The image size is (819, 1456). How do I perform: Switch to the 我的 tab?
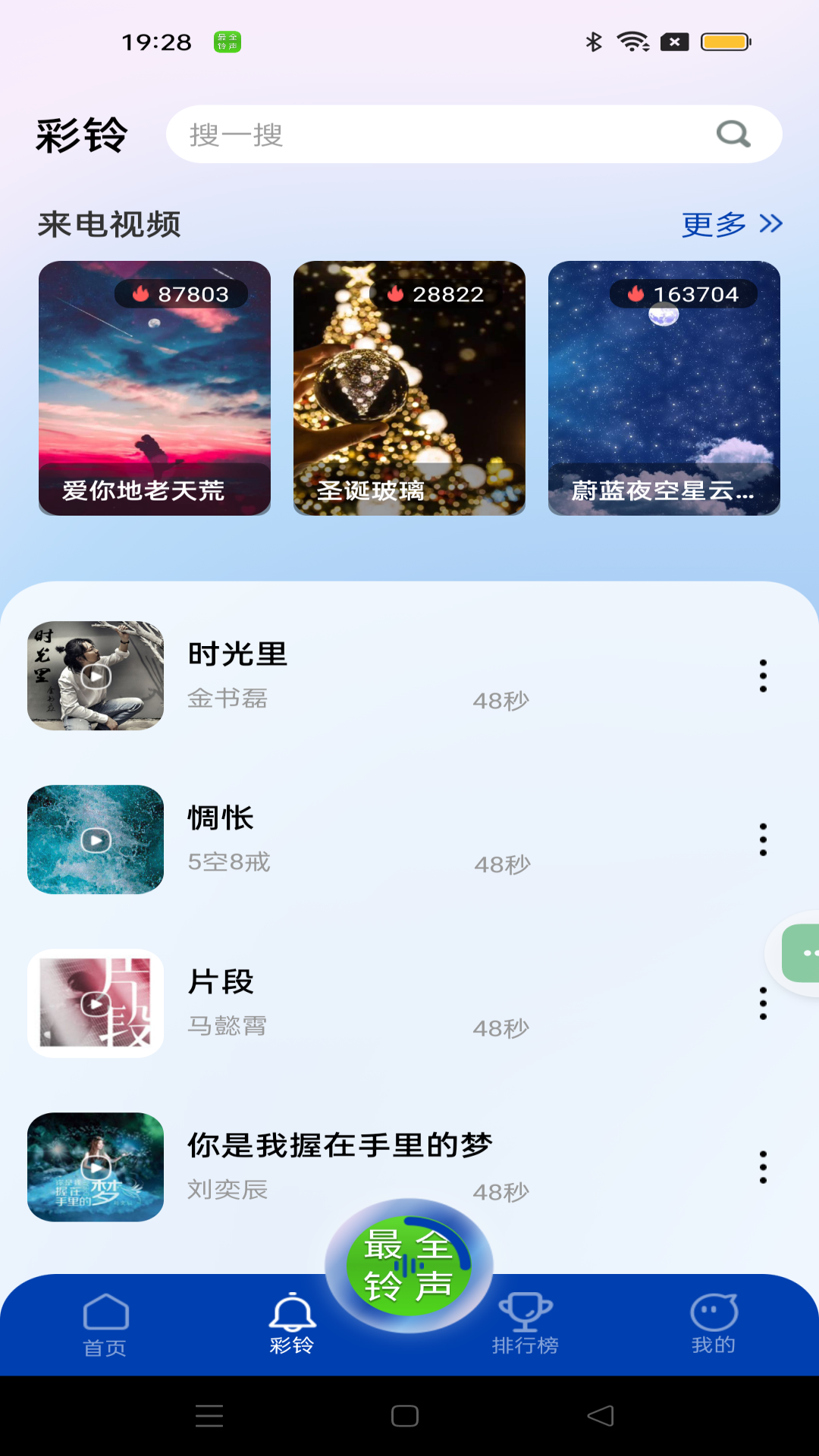coord(713,1324)
